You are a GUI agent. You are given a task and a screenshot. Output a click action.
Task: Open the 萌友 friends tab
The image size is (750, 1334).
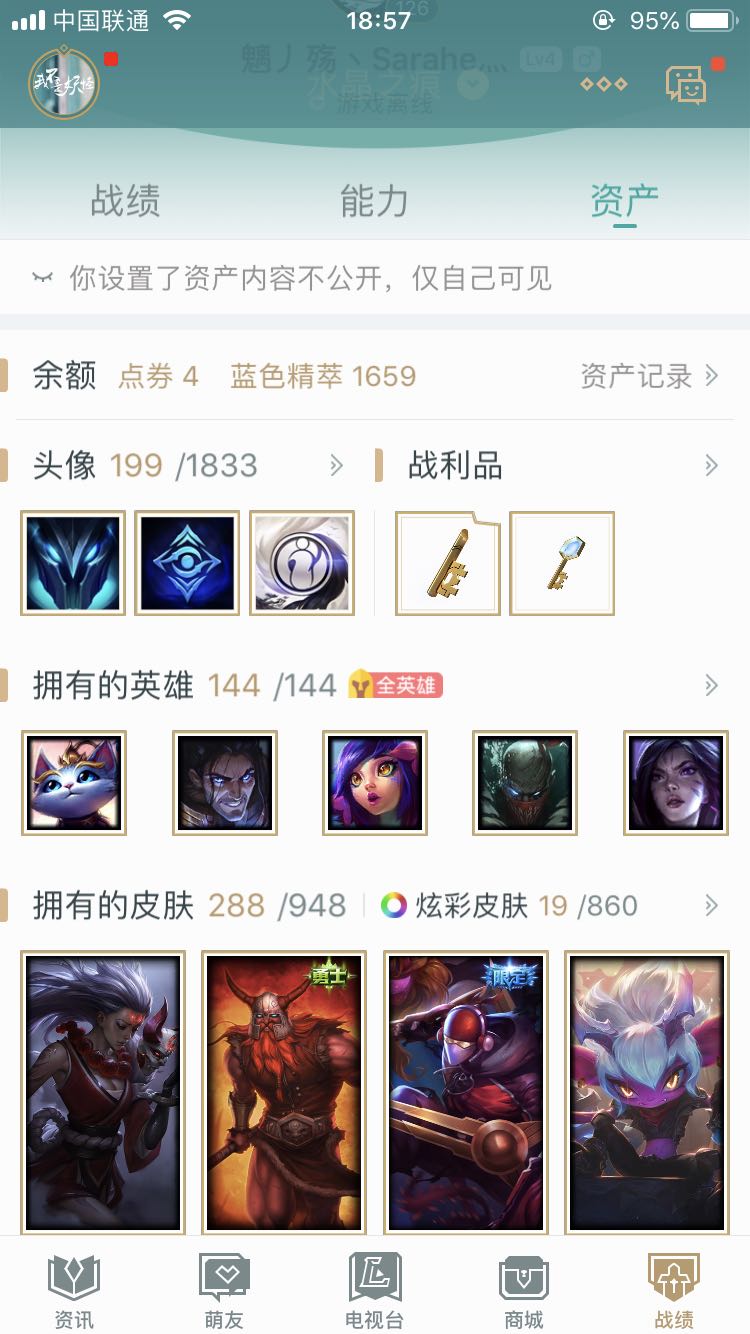(x=224, y=1291)
